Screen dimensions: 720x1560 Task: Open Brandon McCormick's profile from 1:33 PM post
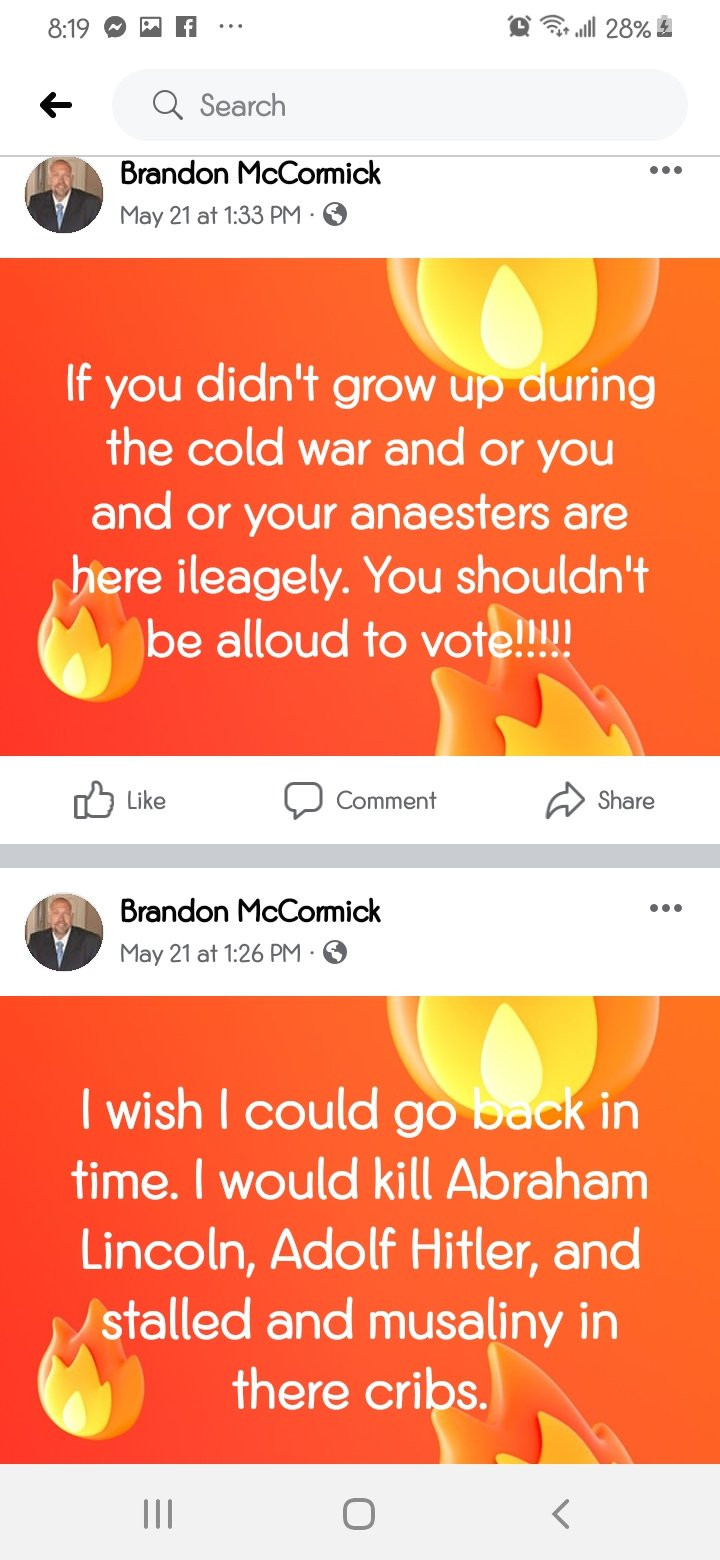click(250, 173)
